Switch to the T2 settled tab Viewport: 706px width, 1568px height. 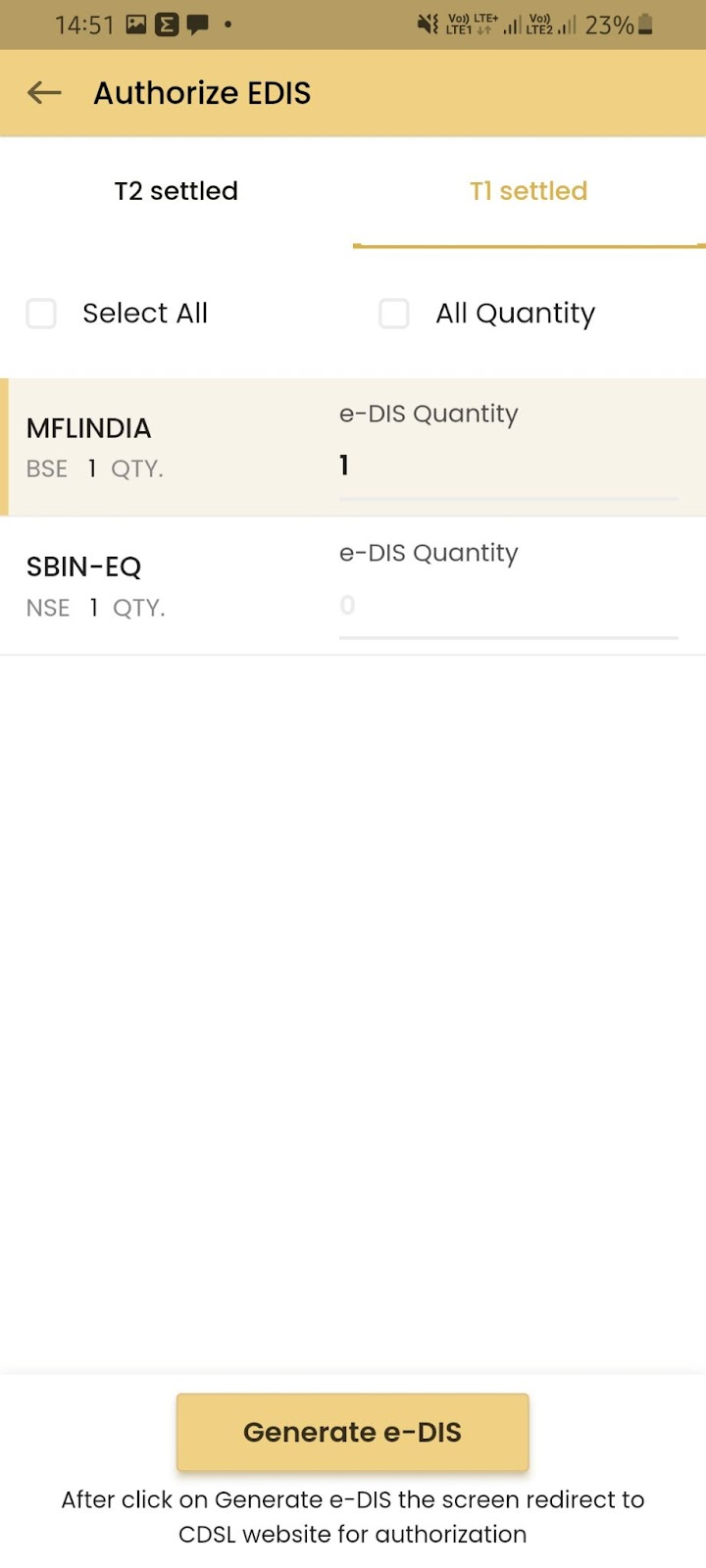click(176, 191)
